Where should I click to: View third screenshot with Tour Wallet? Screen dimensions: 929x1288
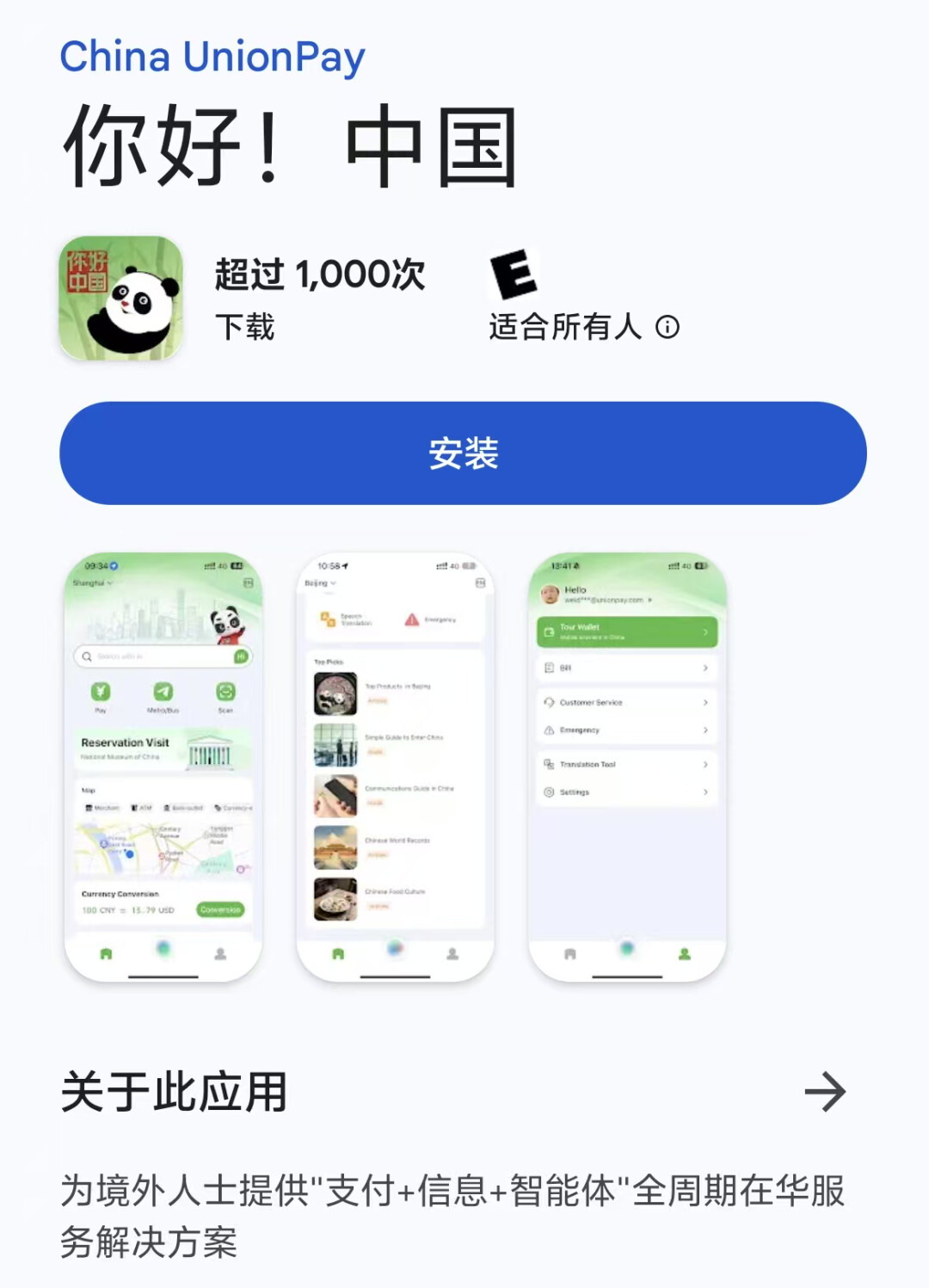[627, 767]
